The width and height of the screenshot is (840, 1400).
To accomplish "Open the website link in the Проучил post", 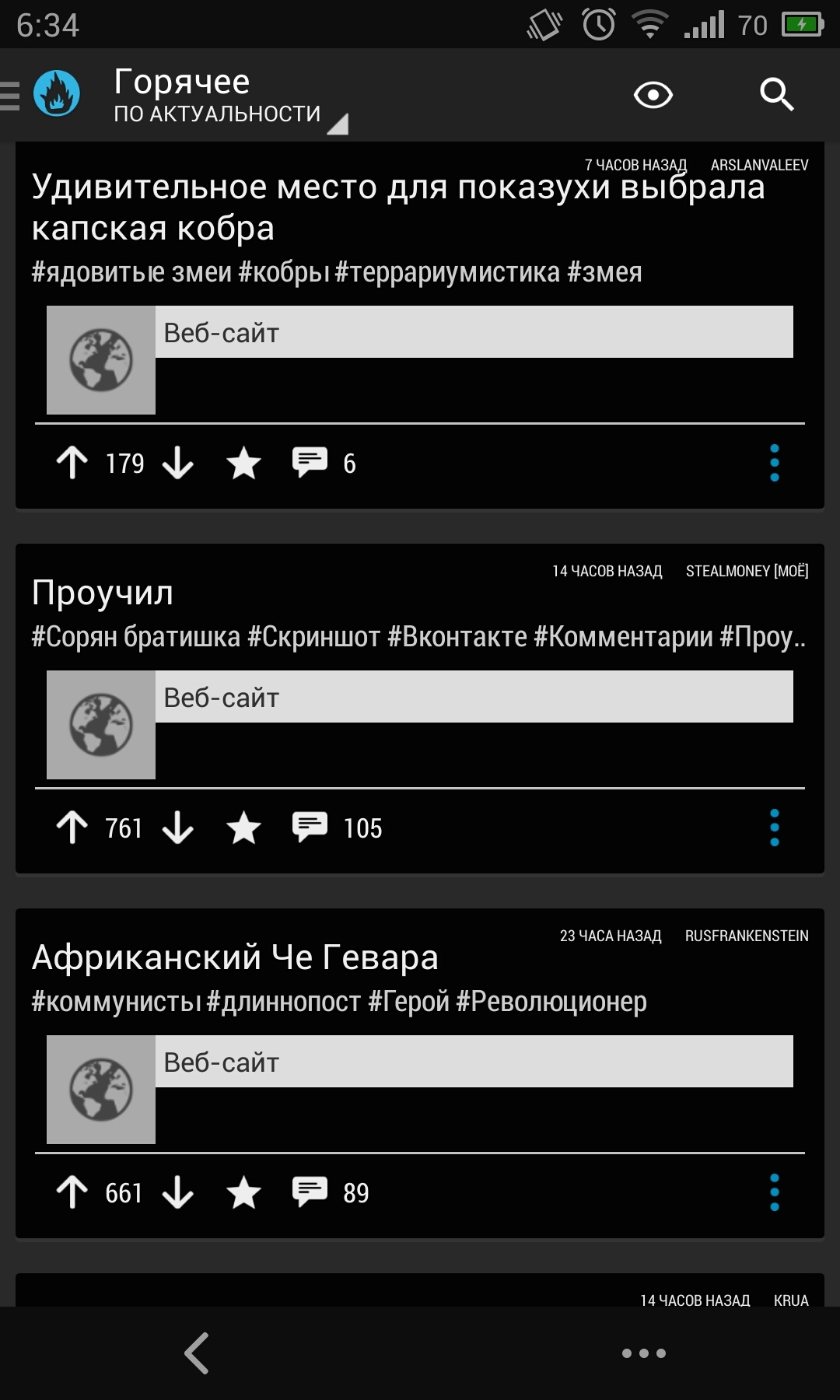I will pyautogui.click(x=420, y=724).
